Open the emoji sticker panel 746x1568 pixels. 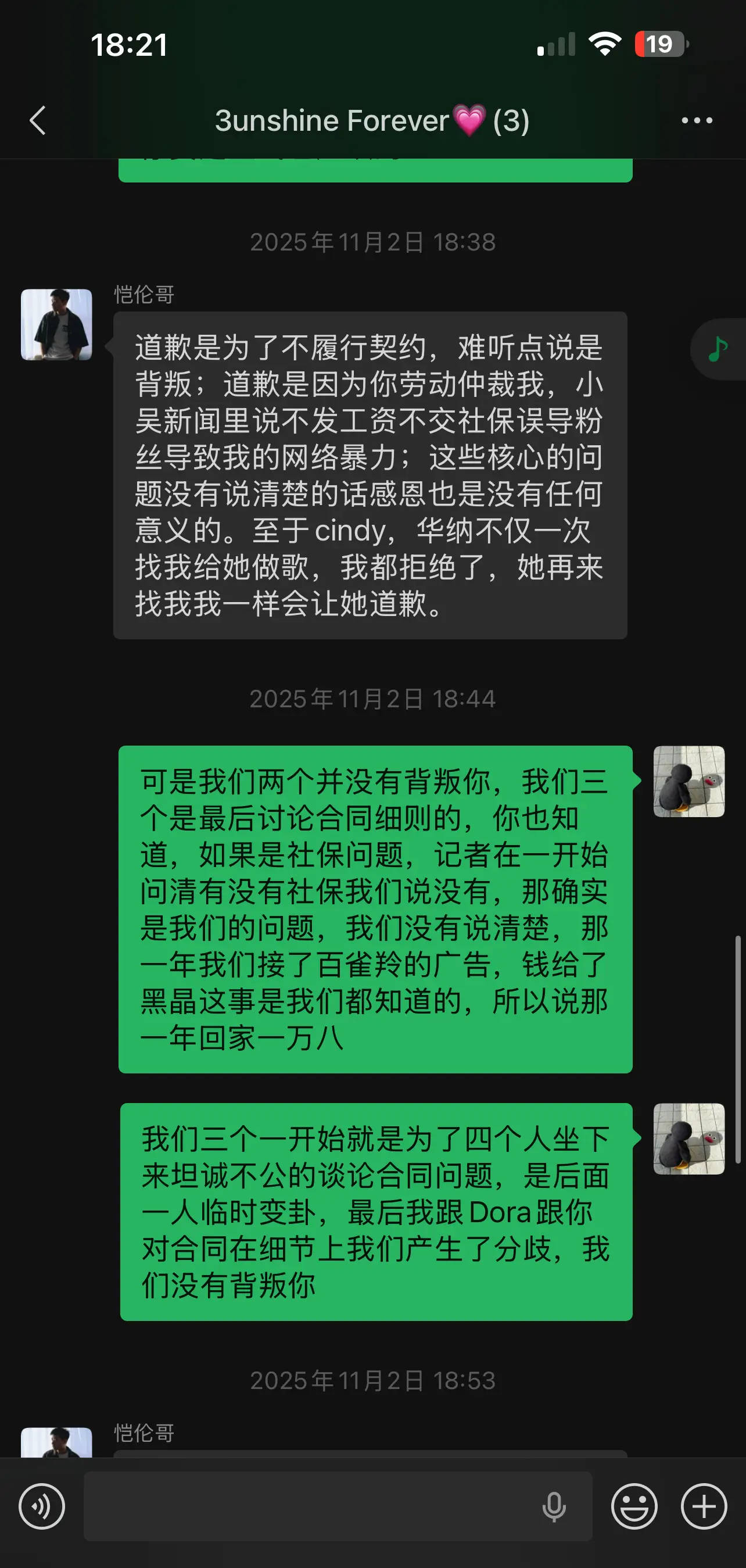634,1506
